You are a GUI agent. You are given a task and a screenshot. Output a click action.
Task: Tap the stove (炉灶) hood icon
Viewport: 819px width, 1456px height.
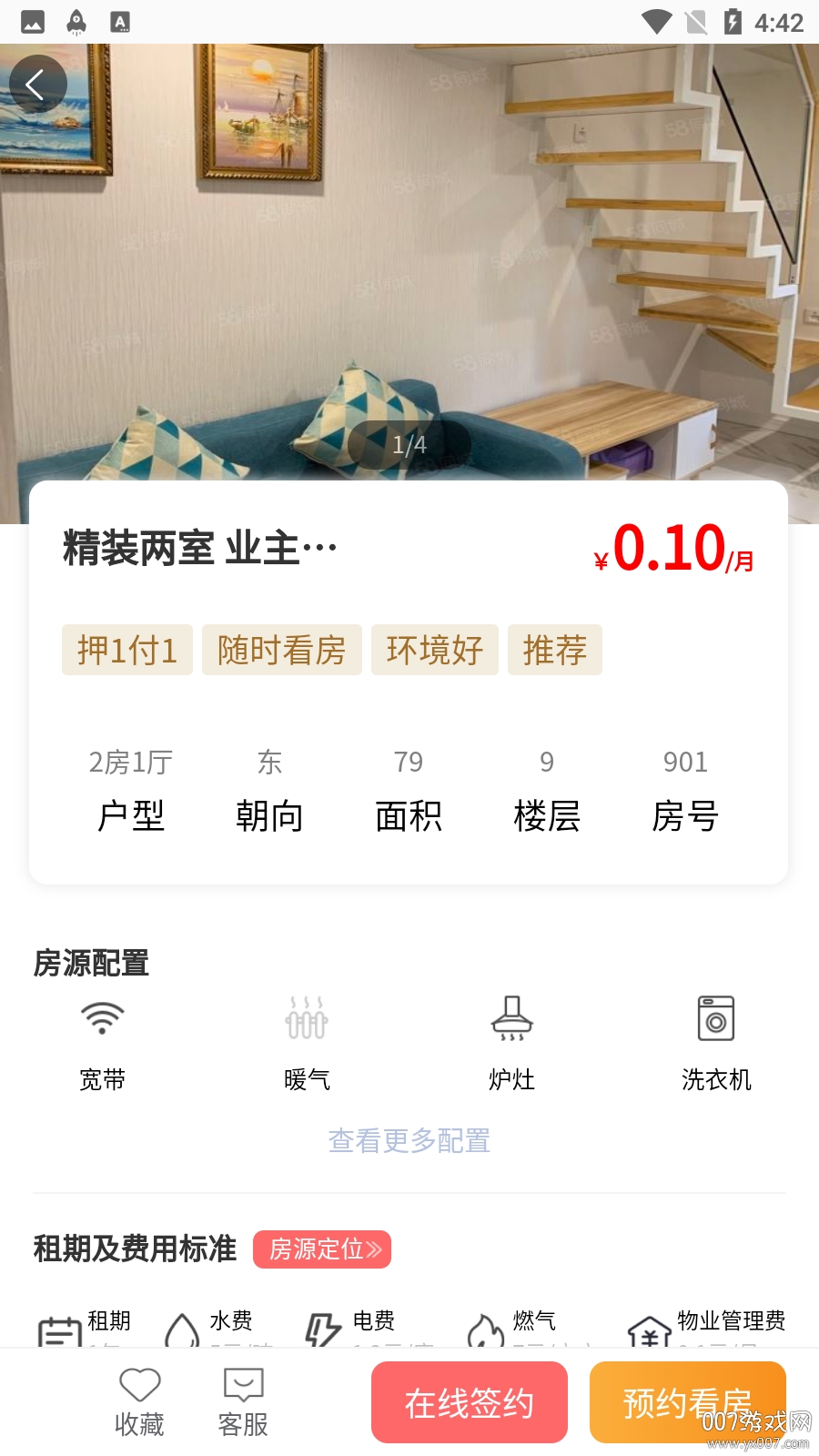click(511, 1019)
